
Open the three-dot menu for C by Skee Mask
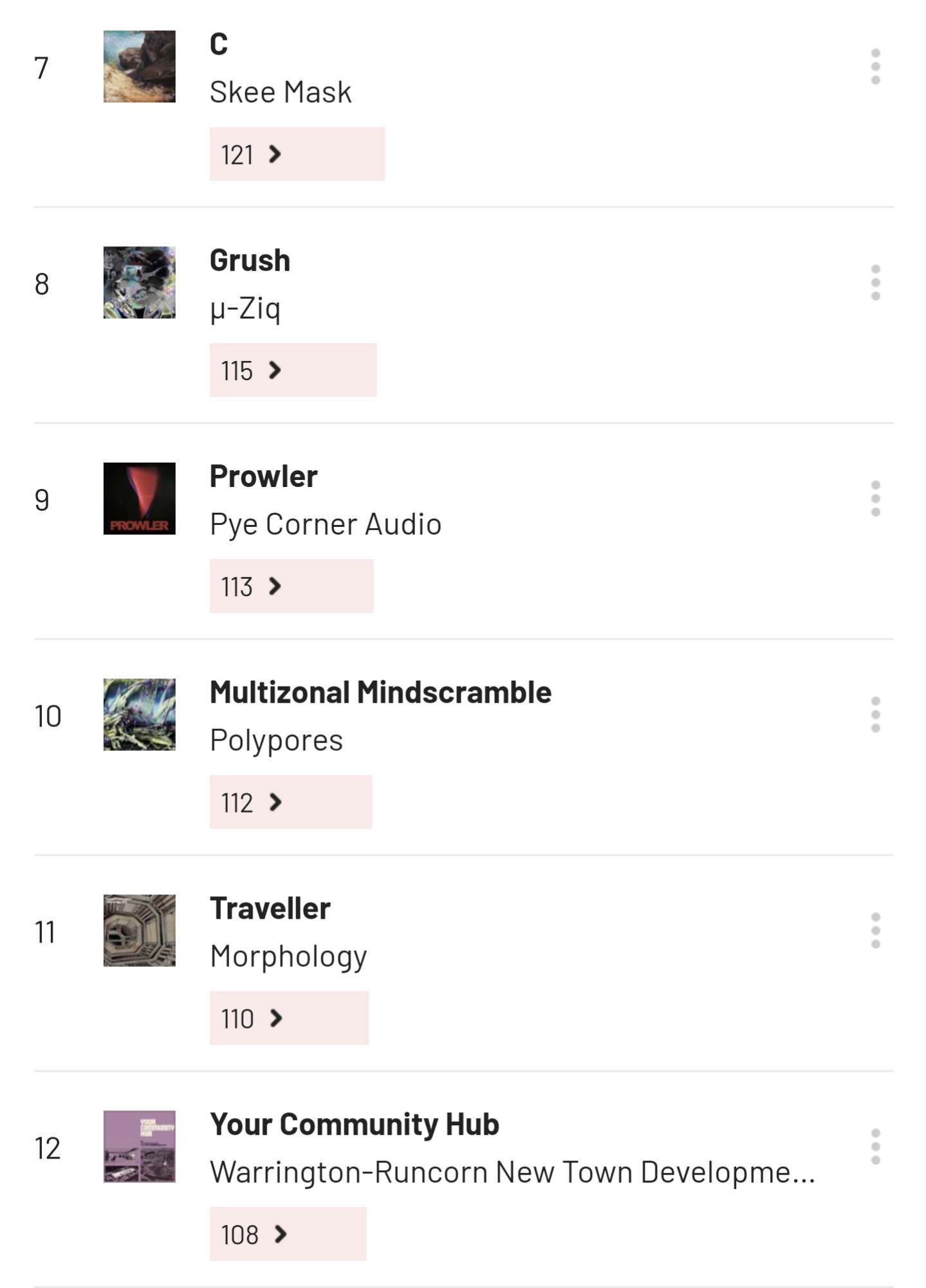(x=875, y=66)
